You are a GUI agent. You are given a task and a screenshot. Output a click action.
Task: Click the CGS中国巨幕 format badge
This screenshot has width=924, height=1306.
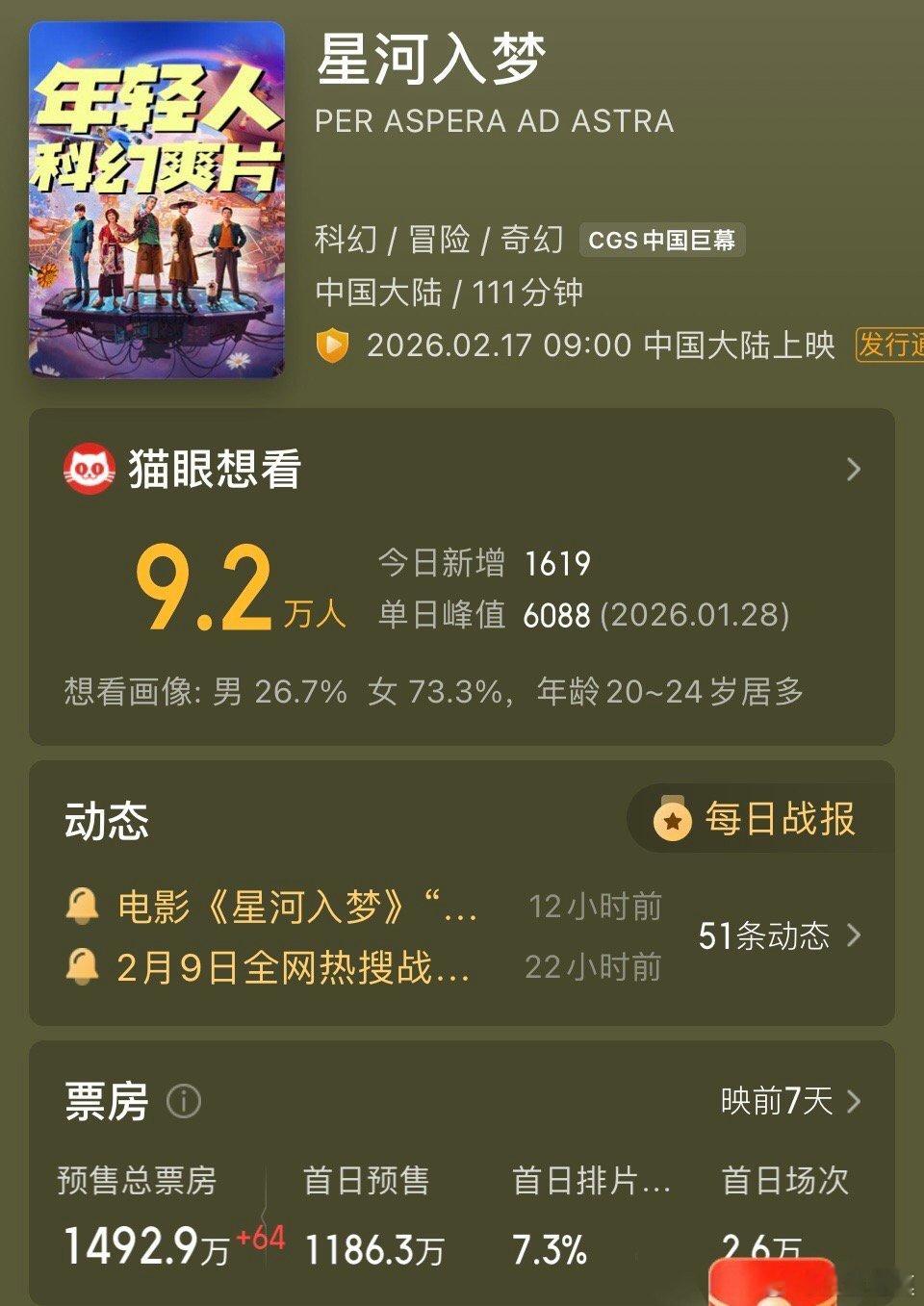click(661, 241)
